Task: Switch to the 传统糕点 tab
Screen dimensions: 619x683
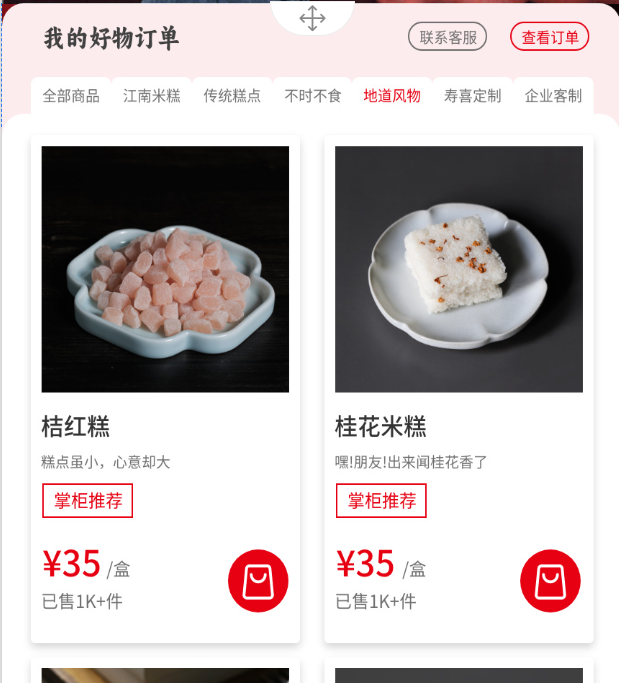Action: tap(232, 96)
